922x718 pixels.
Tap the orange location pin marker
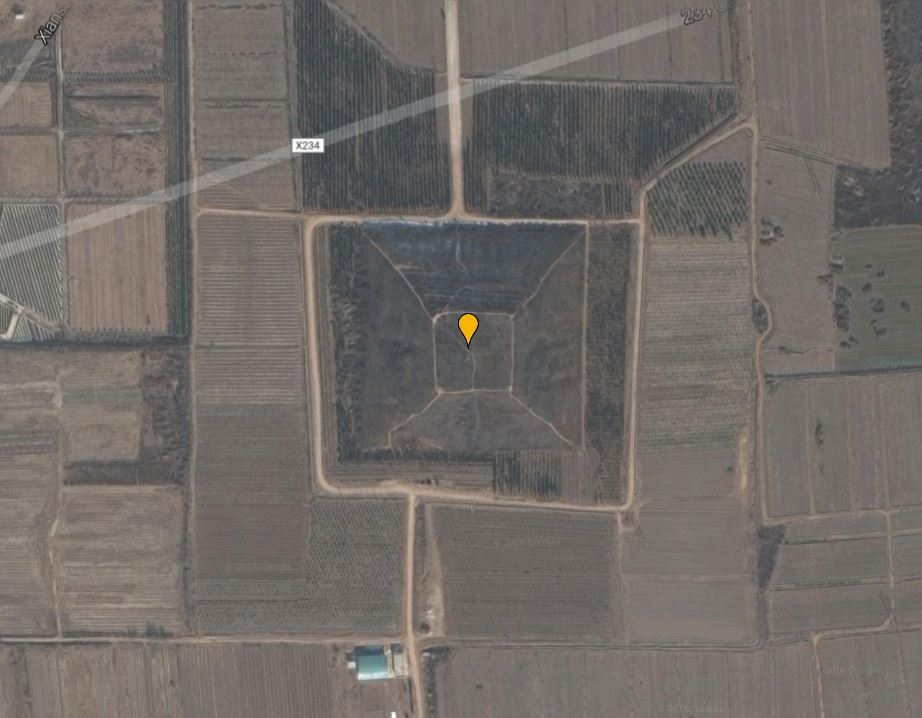(467, 327)
